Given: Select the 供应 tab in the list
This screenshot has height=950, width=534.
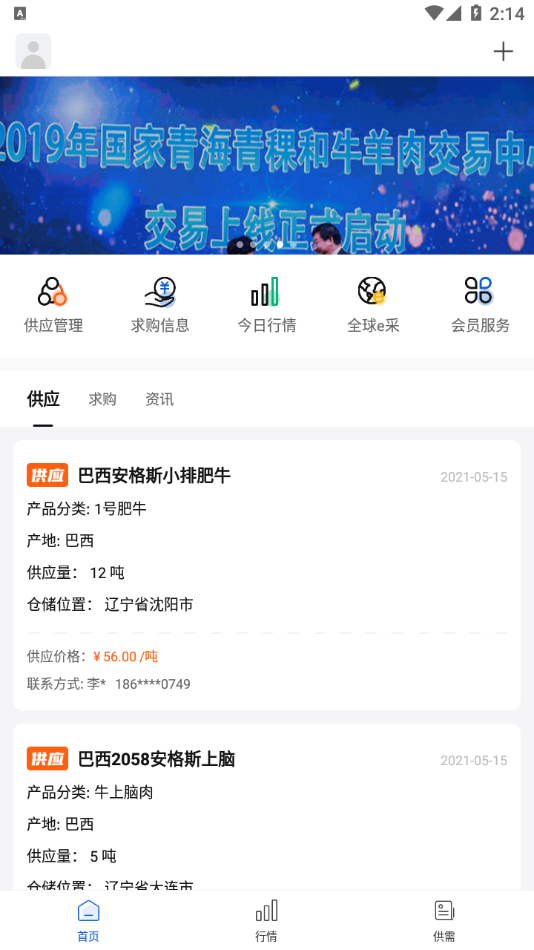Looking at the screenshot, I should click(x=43, y=399).
